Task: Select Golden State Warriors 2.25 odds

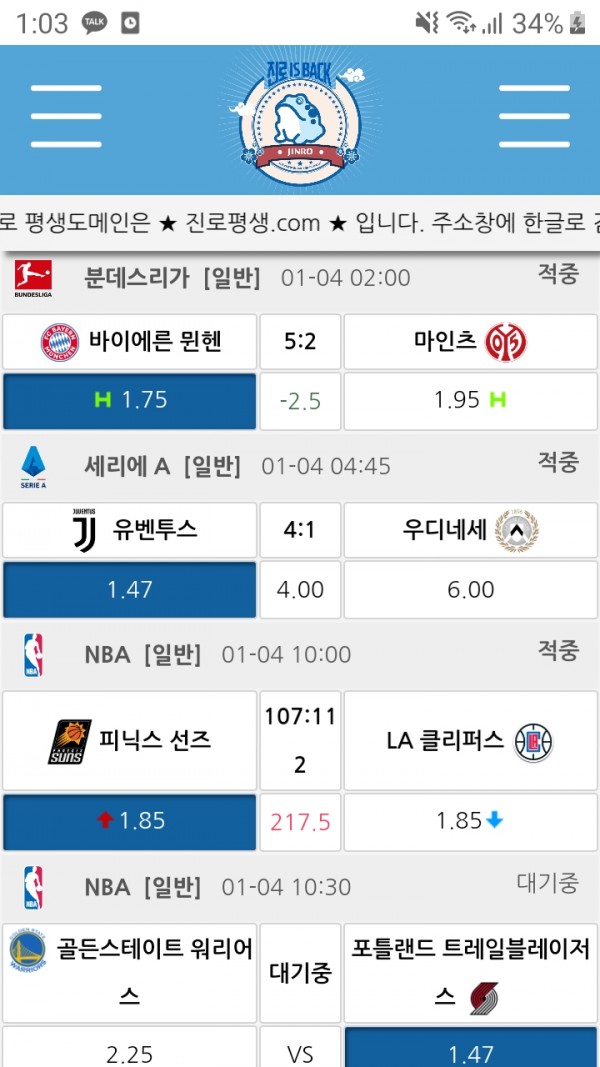Action: coord(129,1050)
